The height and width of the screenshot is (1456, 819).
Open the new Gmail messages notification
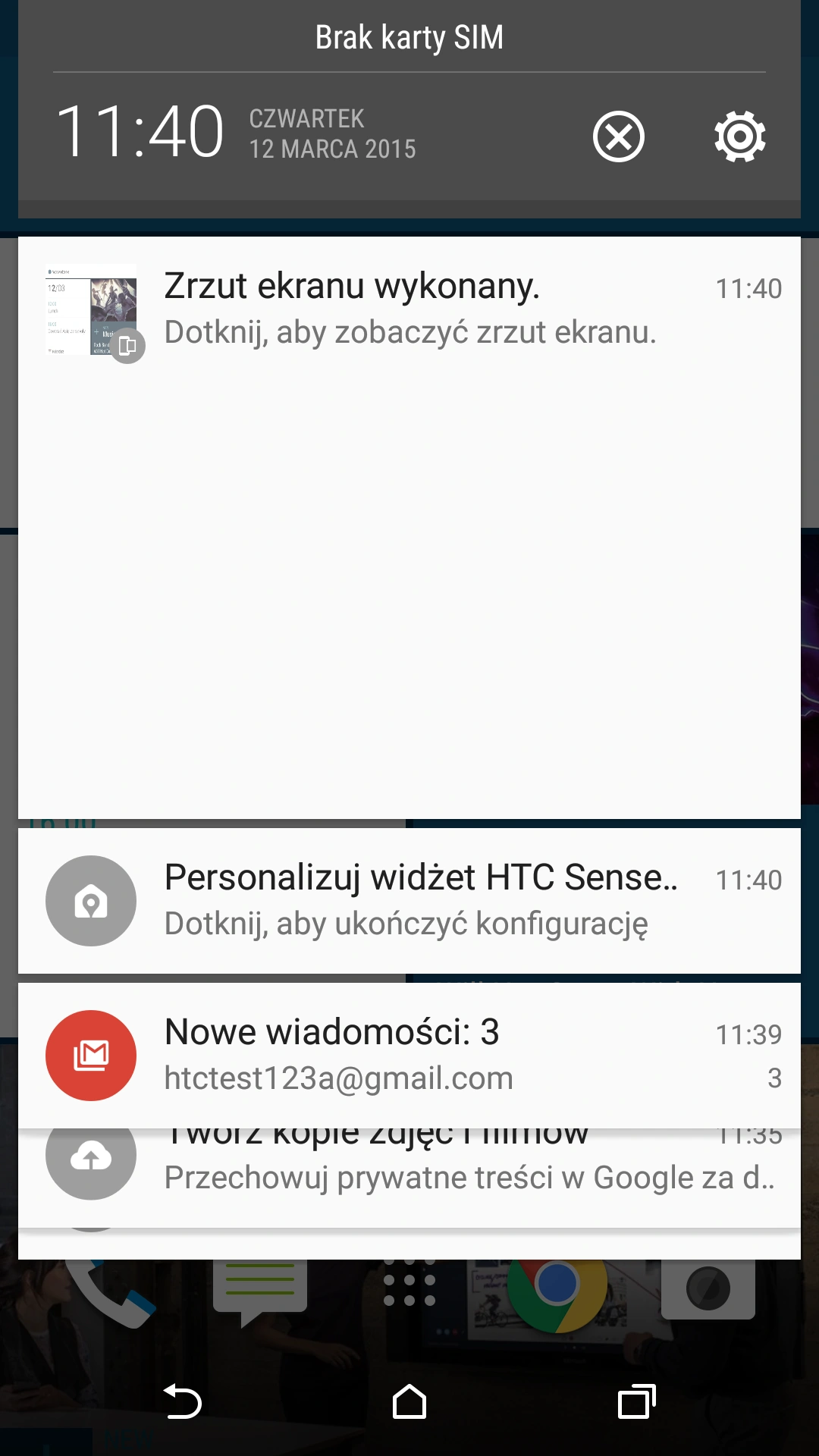pos(409,1056)
